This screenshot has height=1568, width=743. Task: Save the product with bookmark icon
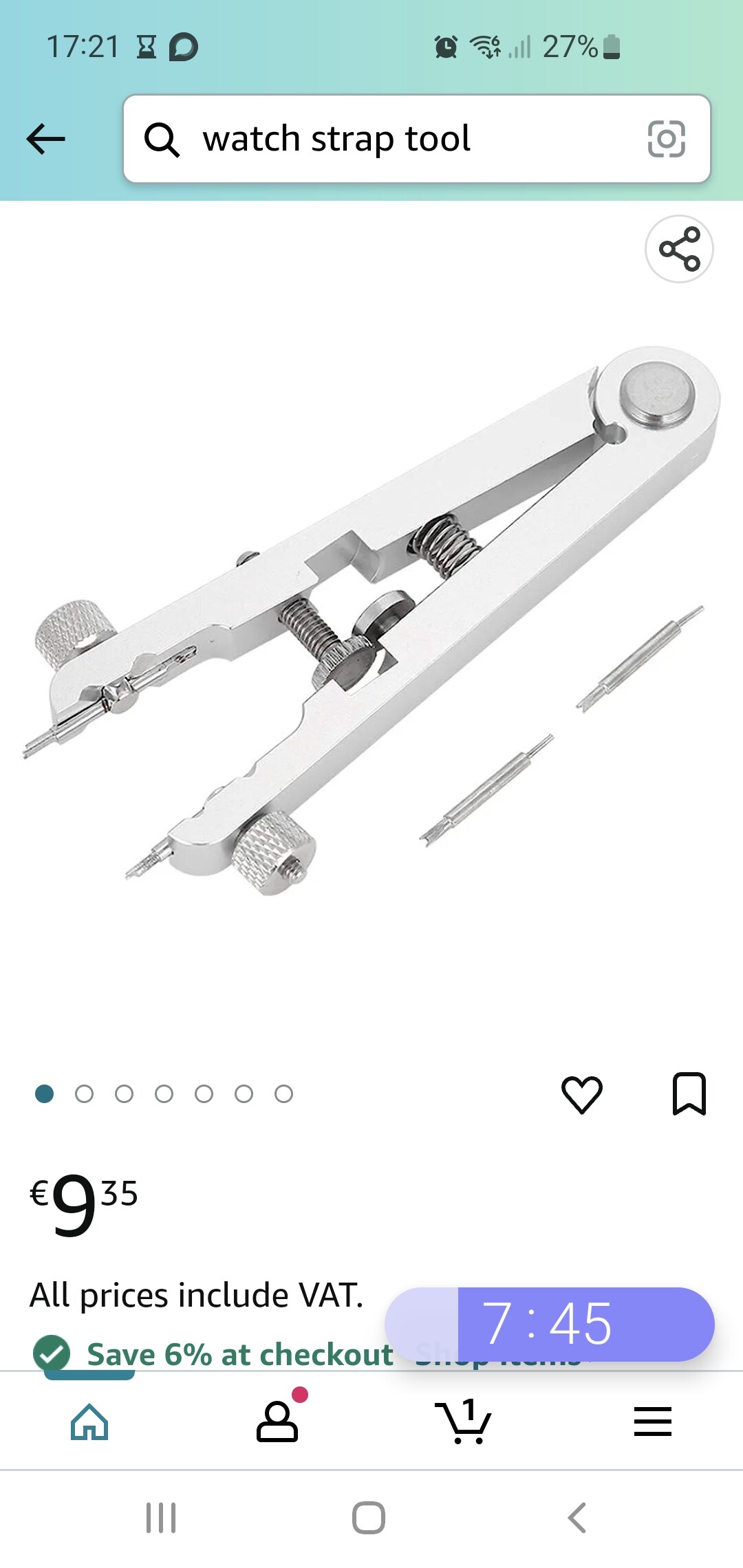click(x=689, y=1093)
